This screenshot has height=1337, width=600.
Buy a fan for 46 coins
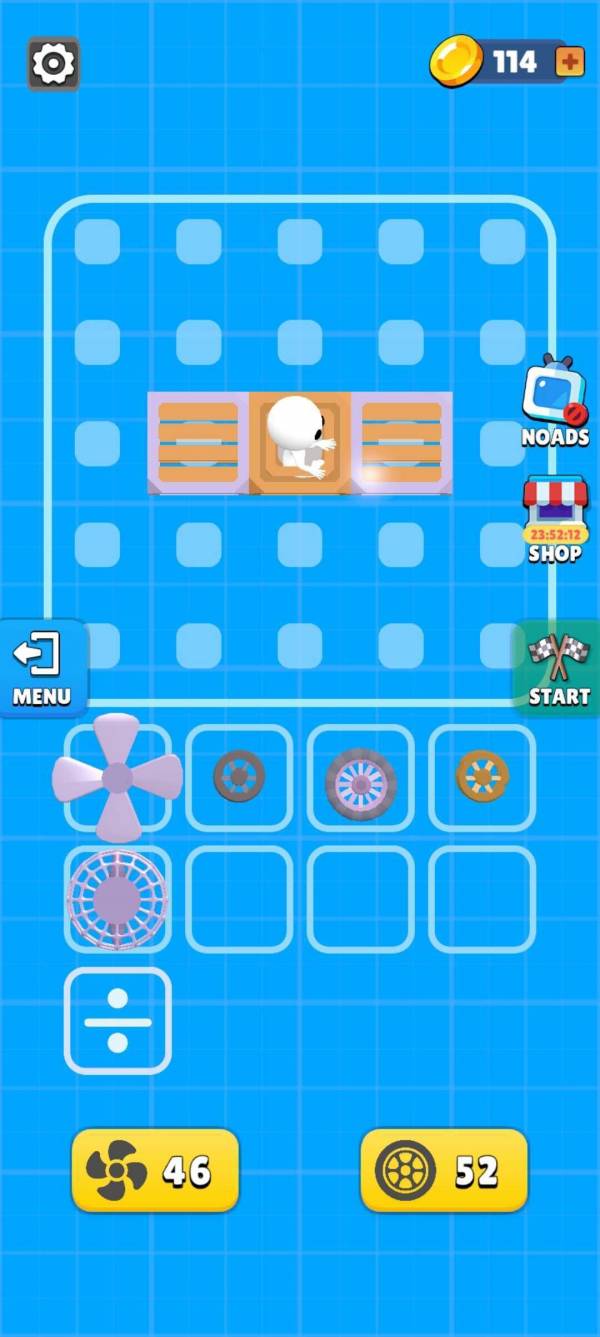click(155, 1169)
